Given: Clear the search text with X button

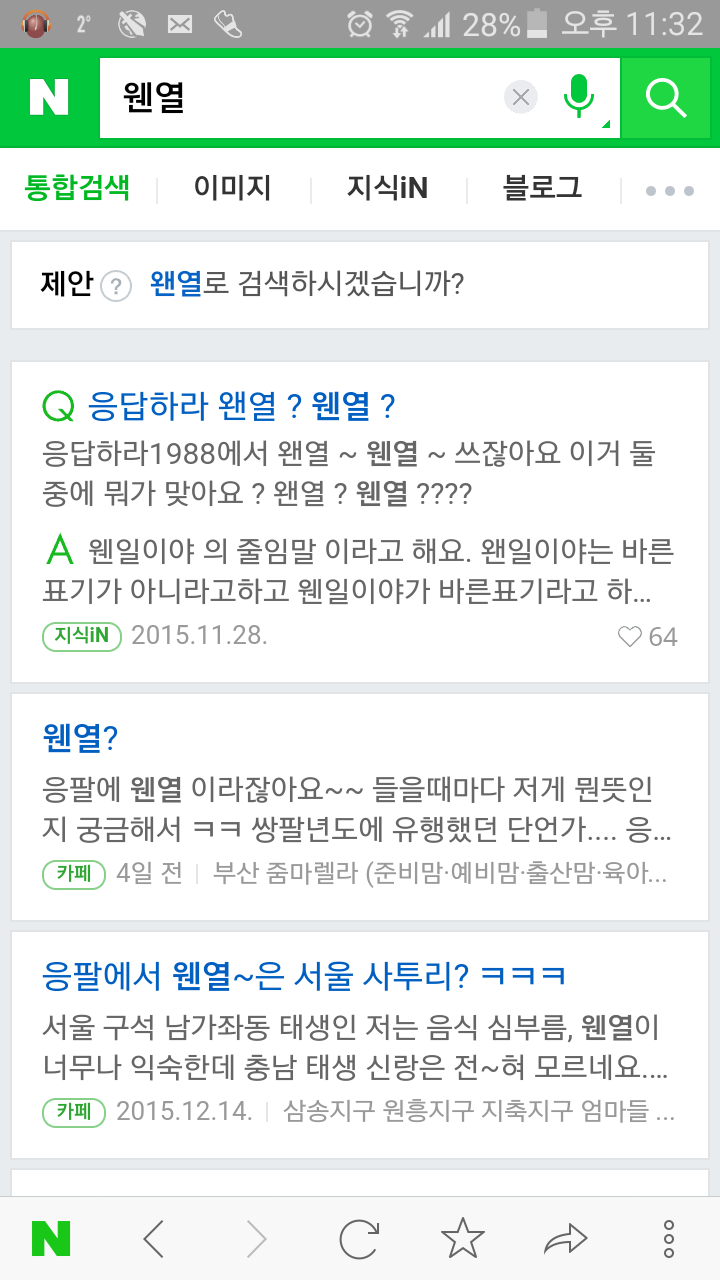Looking at the screenshot, I should [x=520, y=97].
